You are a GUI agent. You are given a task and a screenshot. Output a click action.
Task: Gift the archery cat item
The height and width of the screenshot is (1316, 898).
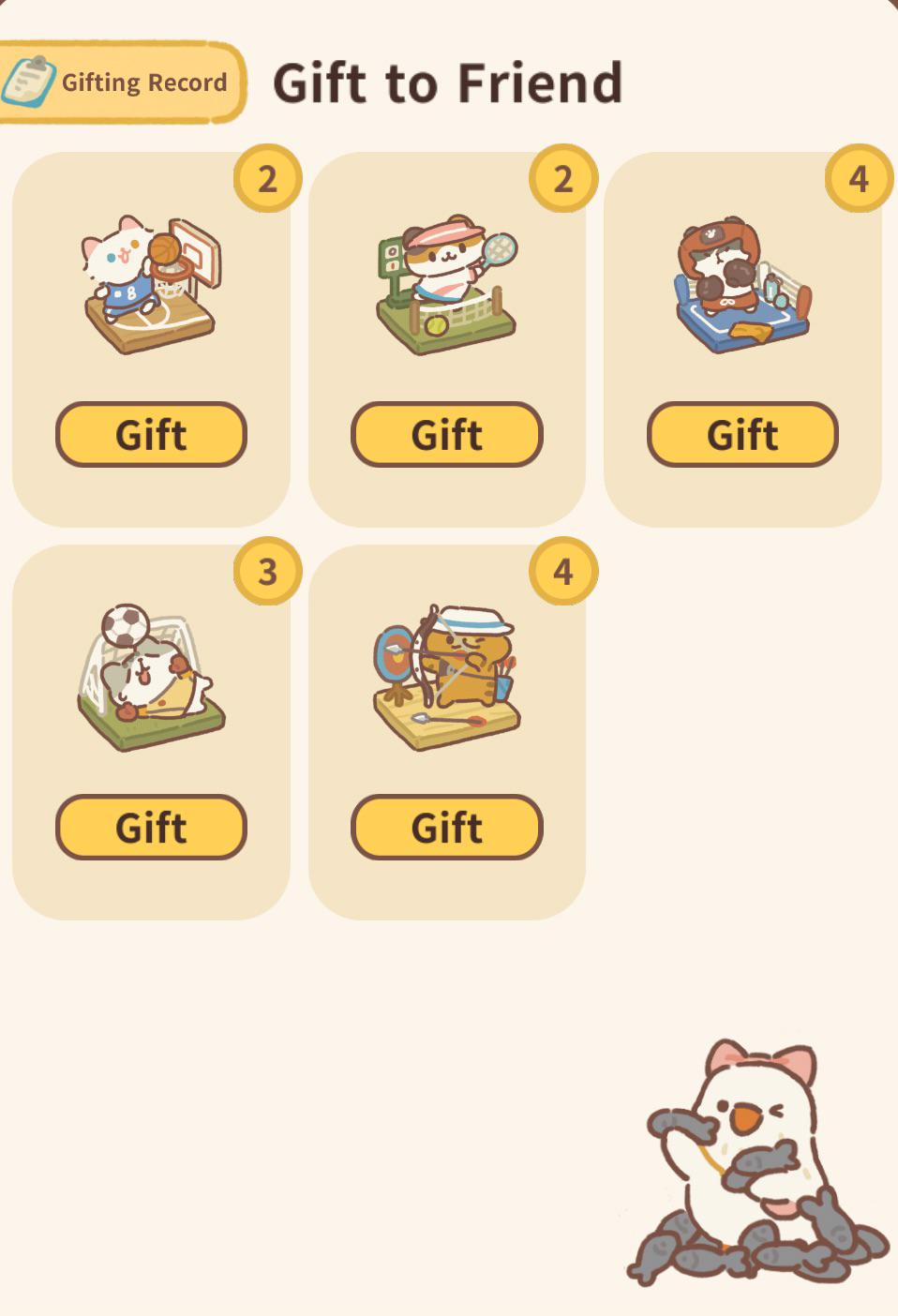coord(447,828)
